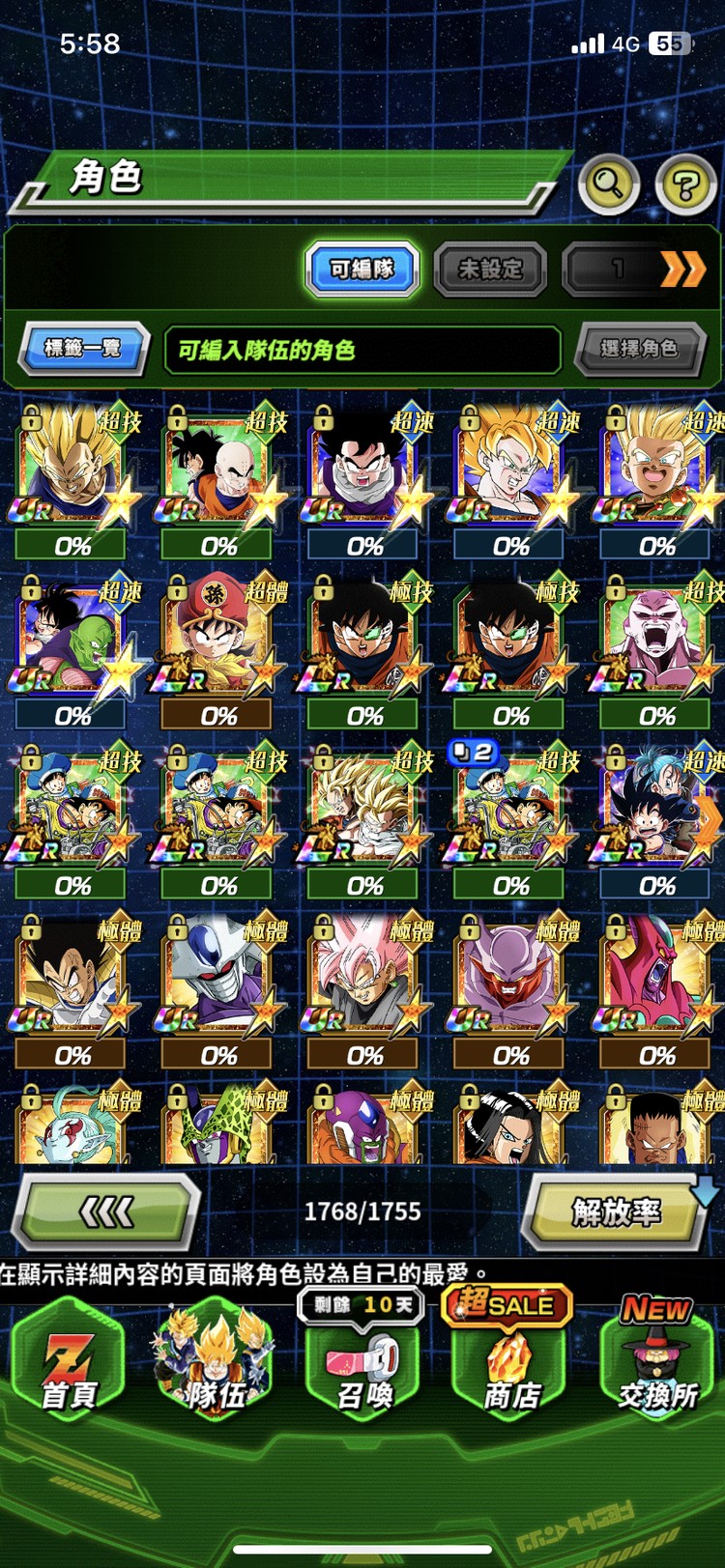Open the question mark help
Viewport: 725px width, 1568px height.
(x=685, y=184)
